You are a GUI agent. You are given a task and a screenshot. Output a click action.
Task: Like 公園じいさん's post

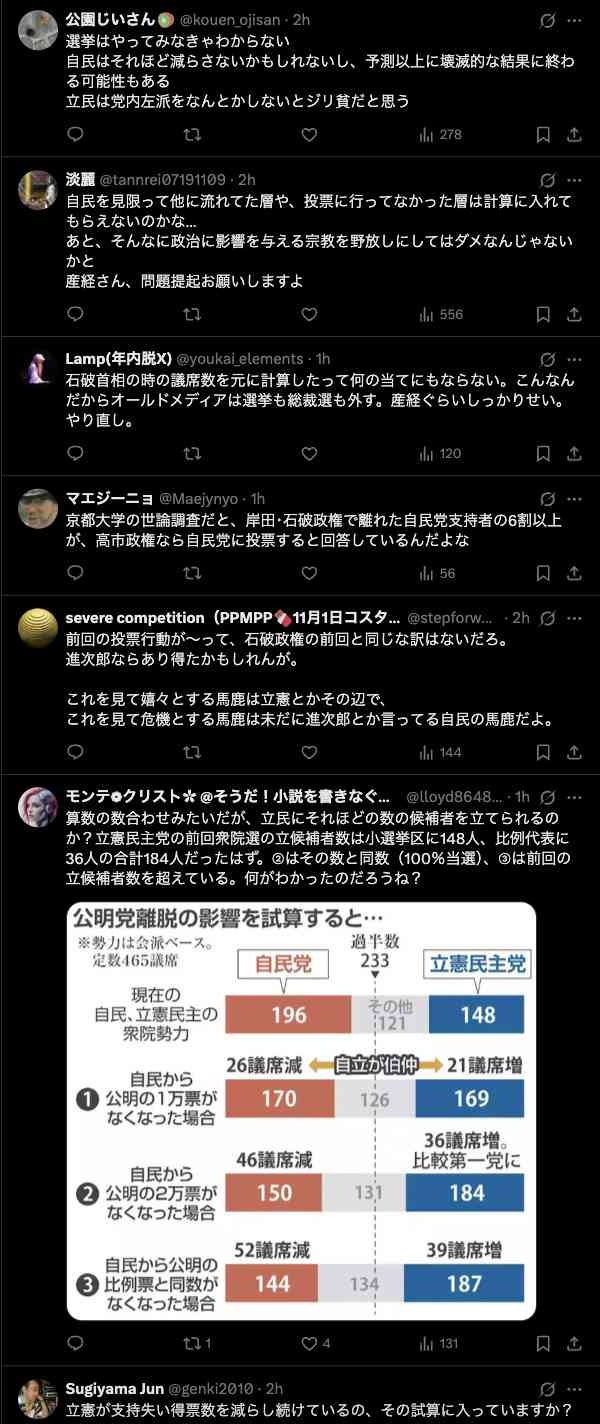coord(309,135)
